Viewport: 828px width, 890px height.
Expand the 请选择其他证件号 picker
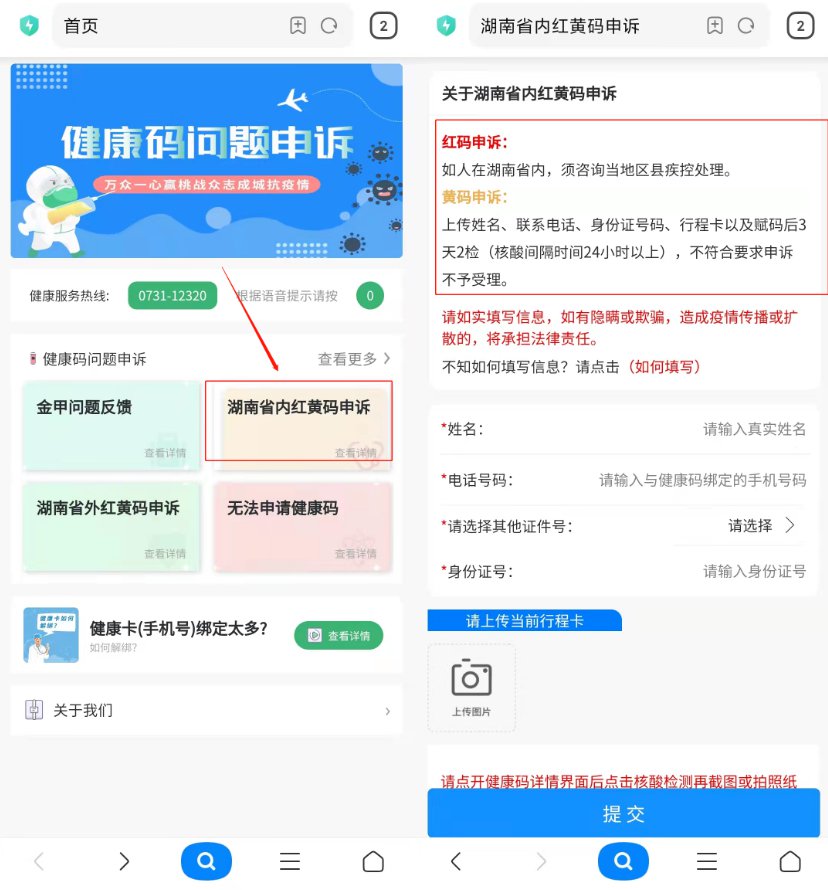(x=761, y=525)
